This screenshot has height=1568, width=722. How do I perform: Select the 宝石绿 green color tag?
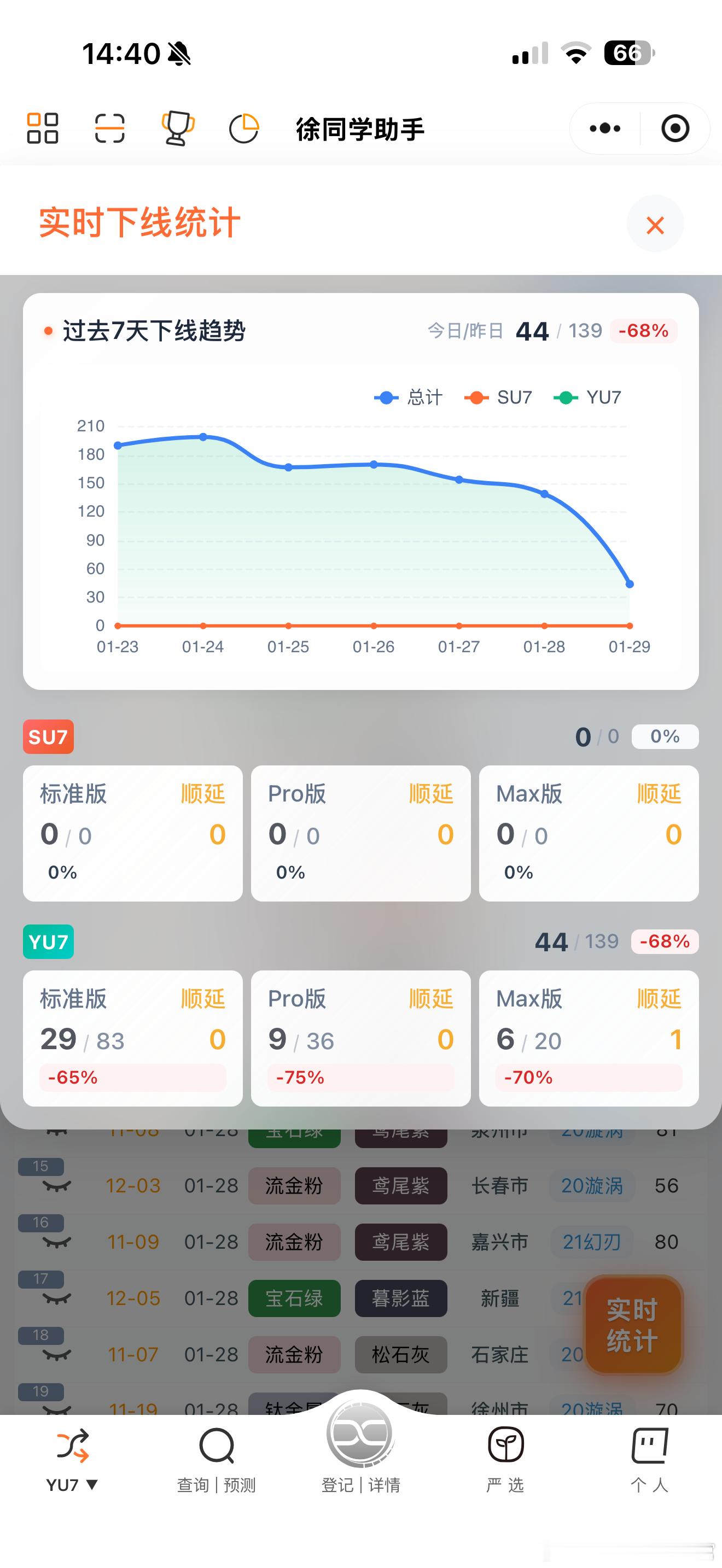(294, 1299)
